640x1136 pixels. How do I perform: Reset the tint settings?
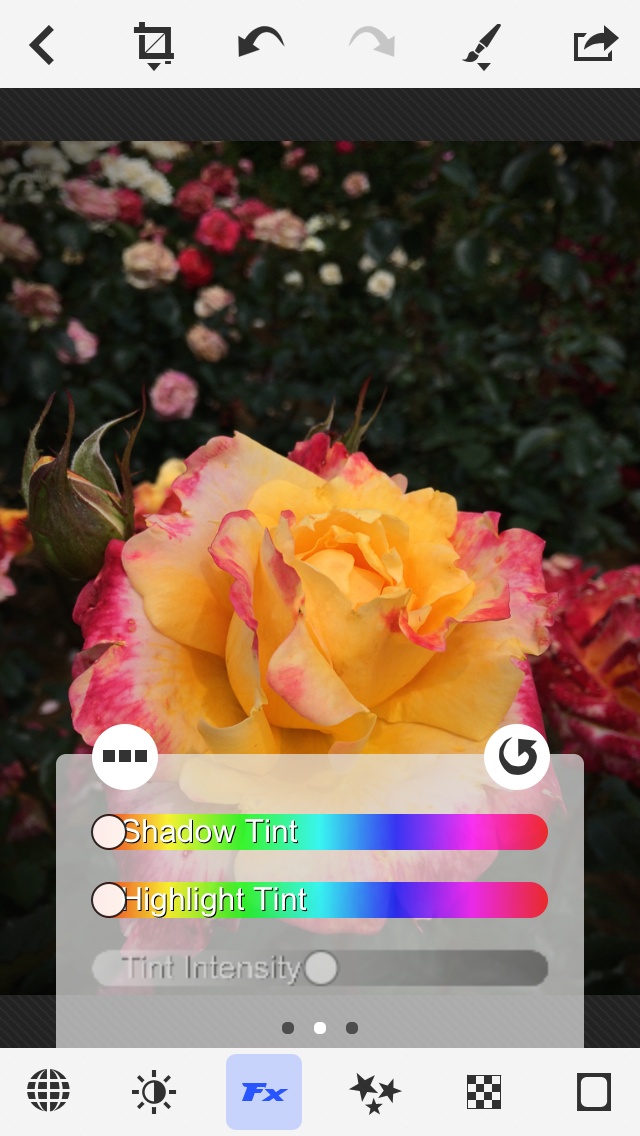point(517,757)
